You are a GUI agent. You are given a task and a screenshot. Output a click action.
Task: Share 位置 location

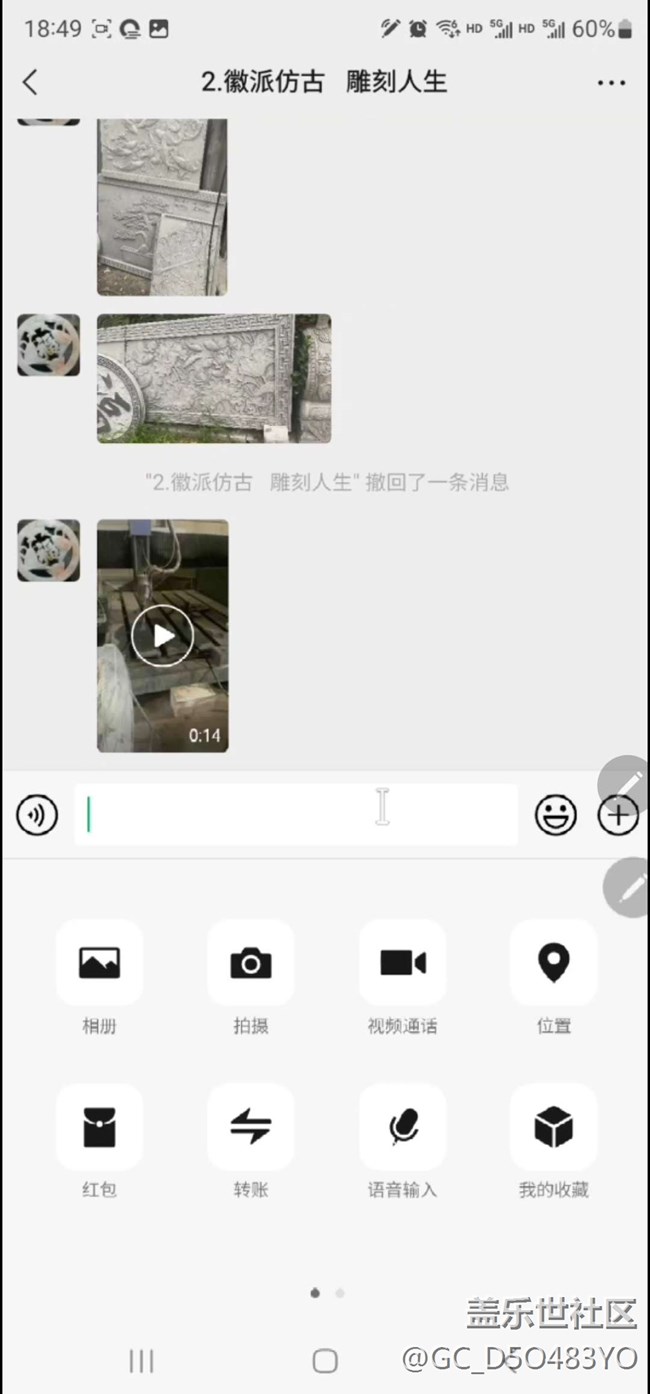pyautogui.click(x=553, y=963)
